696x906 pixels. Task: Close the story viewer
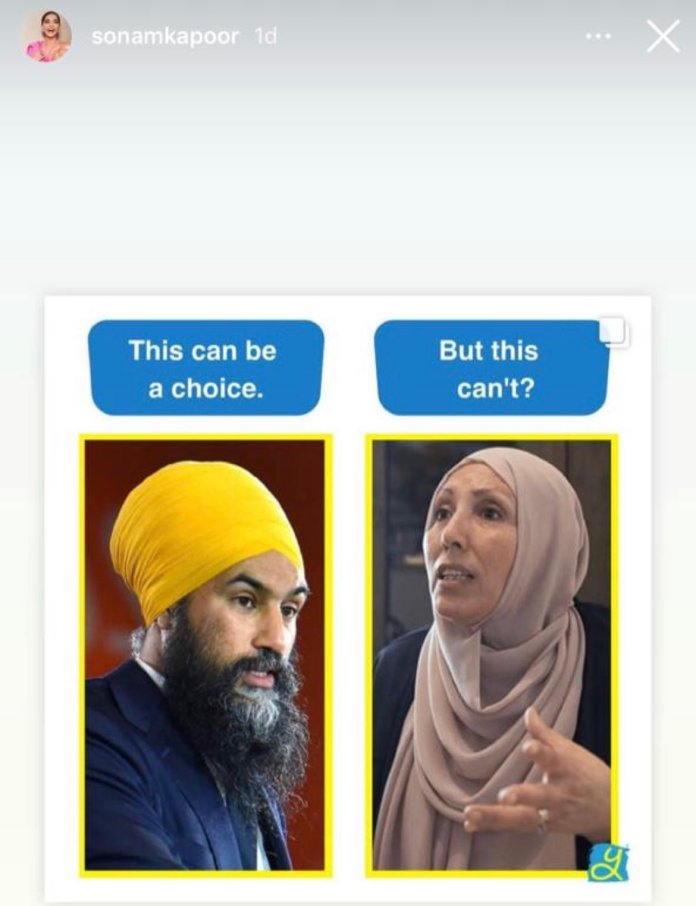coord(663,37)
